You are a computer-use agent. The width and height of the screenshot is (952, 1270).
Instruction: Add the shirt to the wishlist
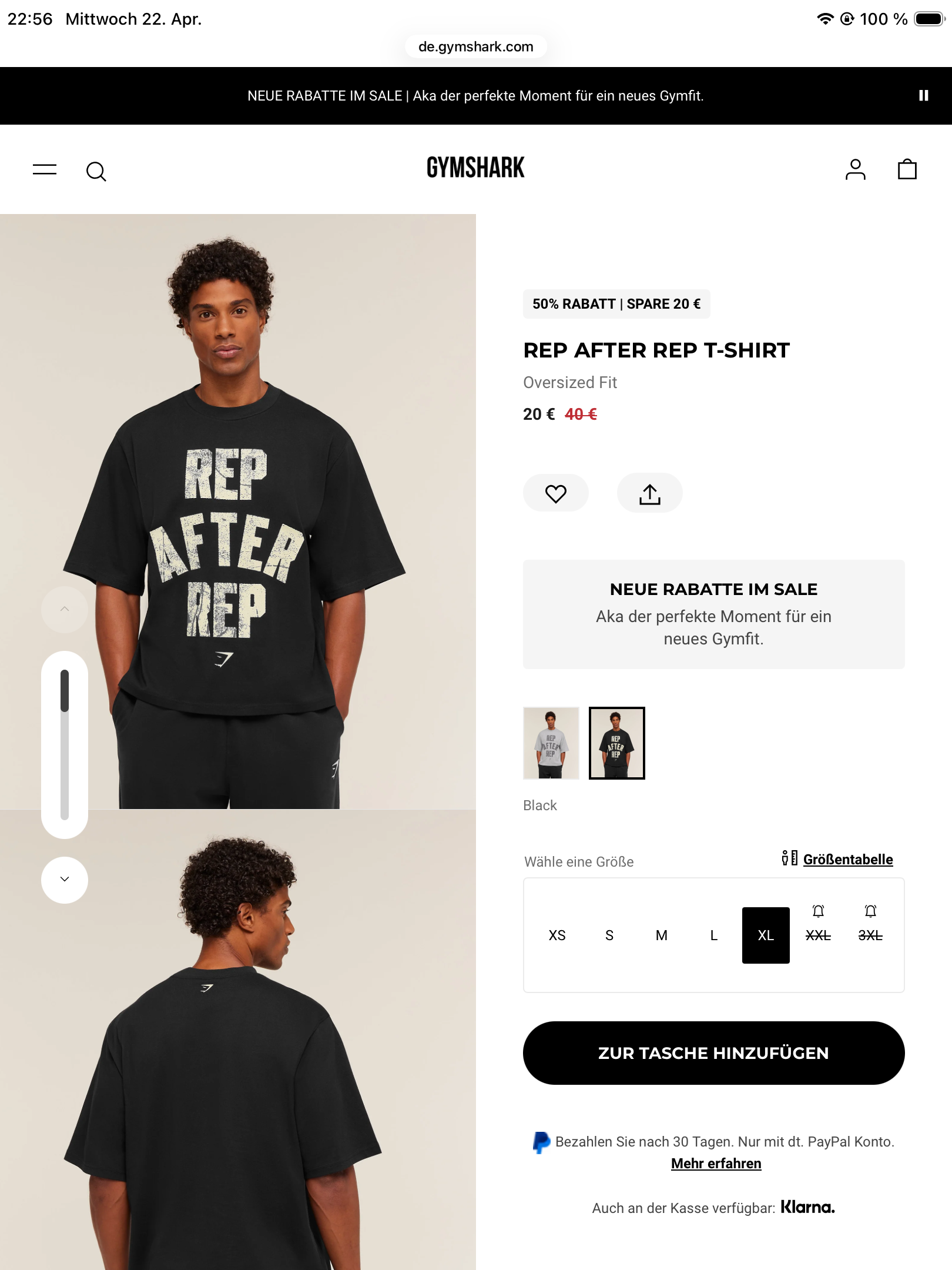tap(555, 493)
